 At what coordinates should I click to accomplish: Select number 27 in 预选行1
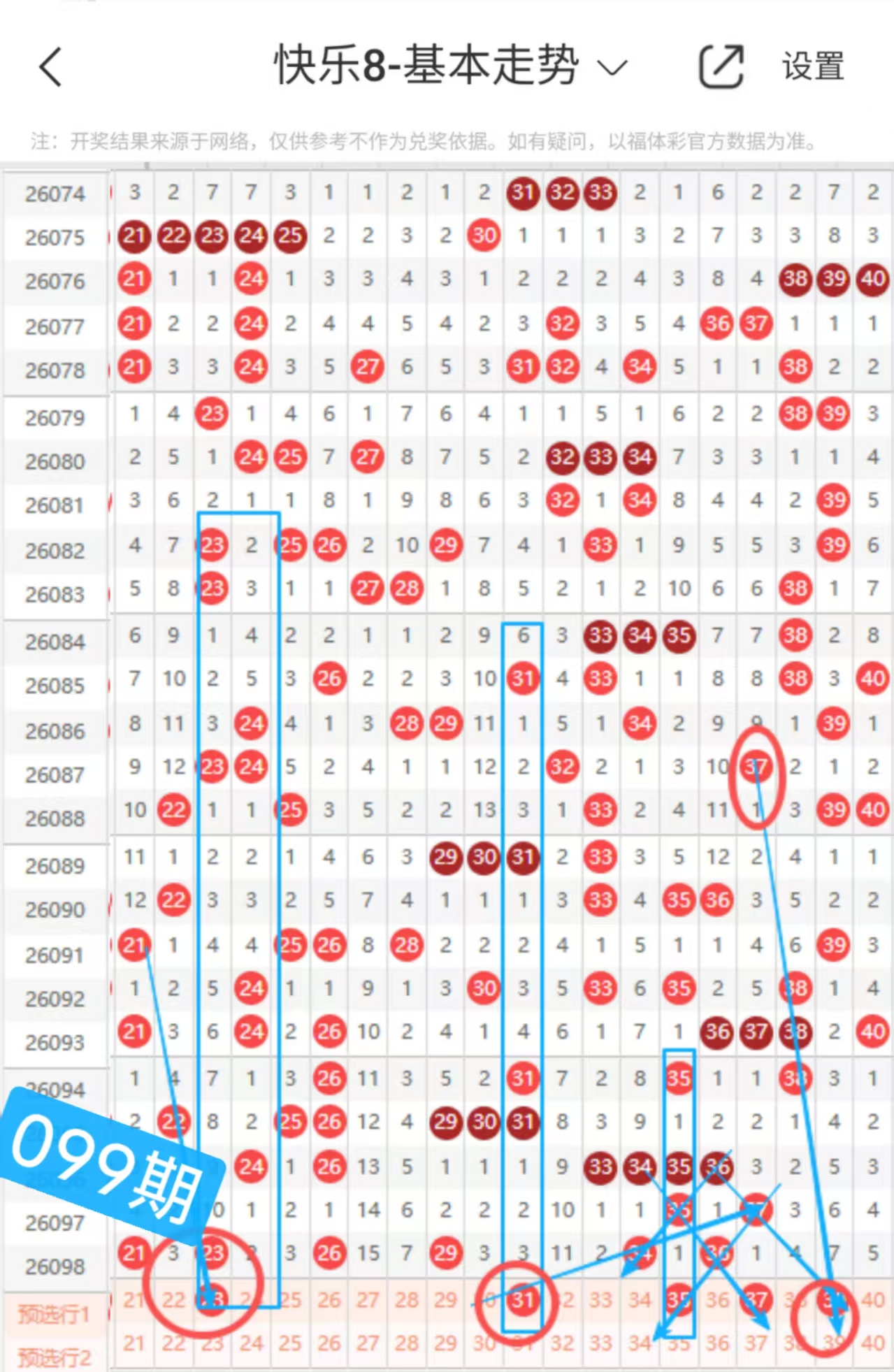(x=368, y=1300)
